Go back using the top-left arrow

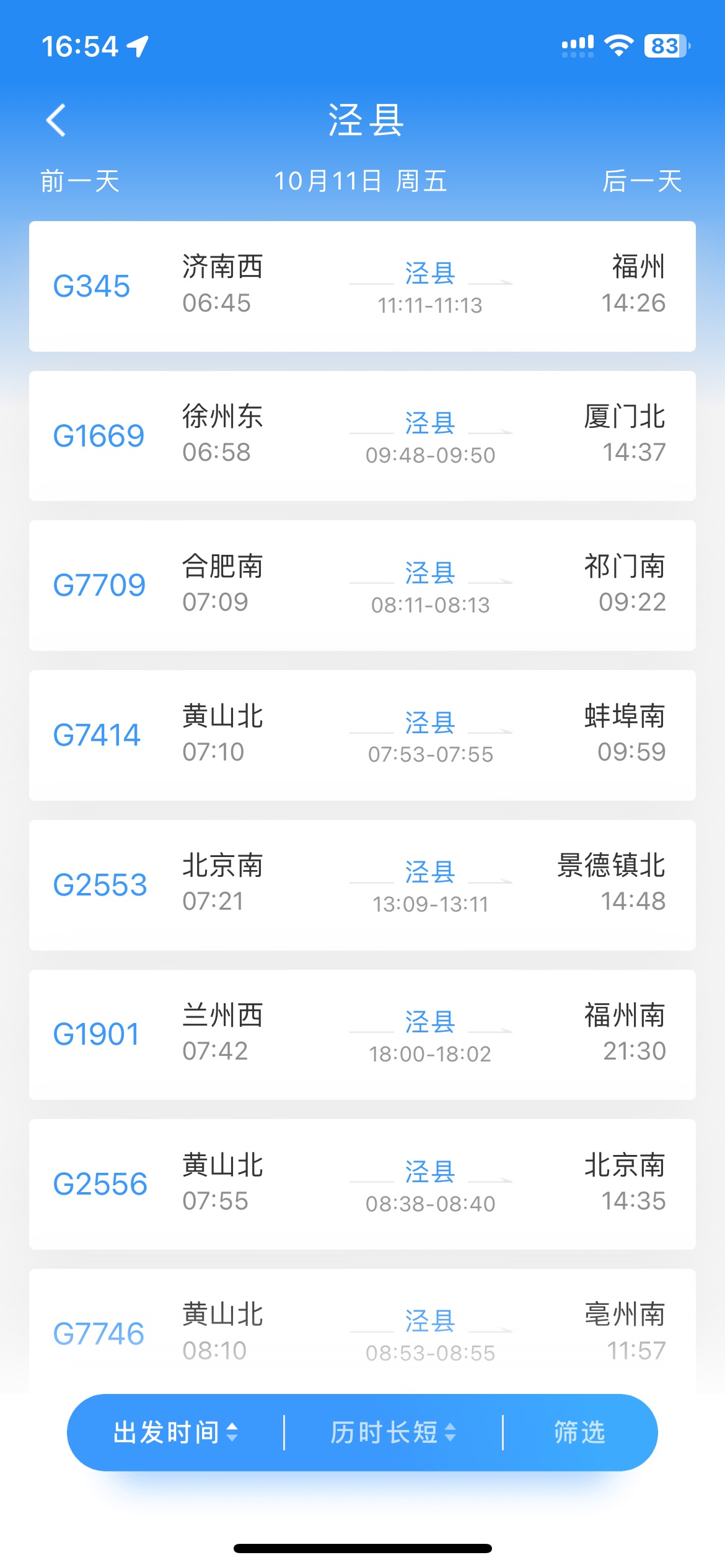tap(56, 120)
